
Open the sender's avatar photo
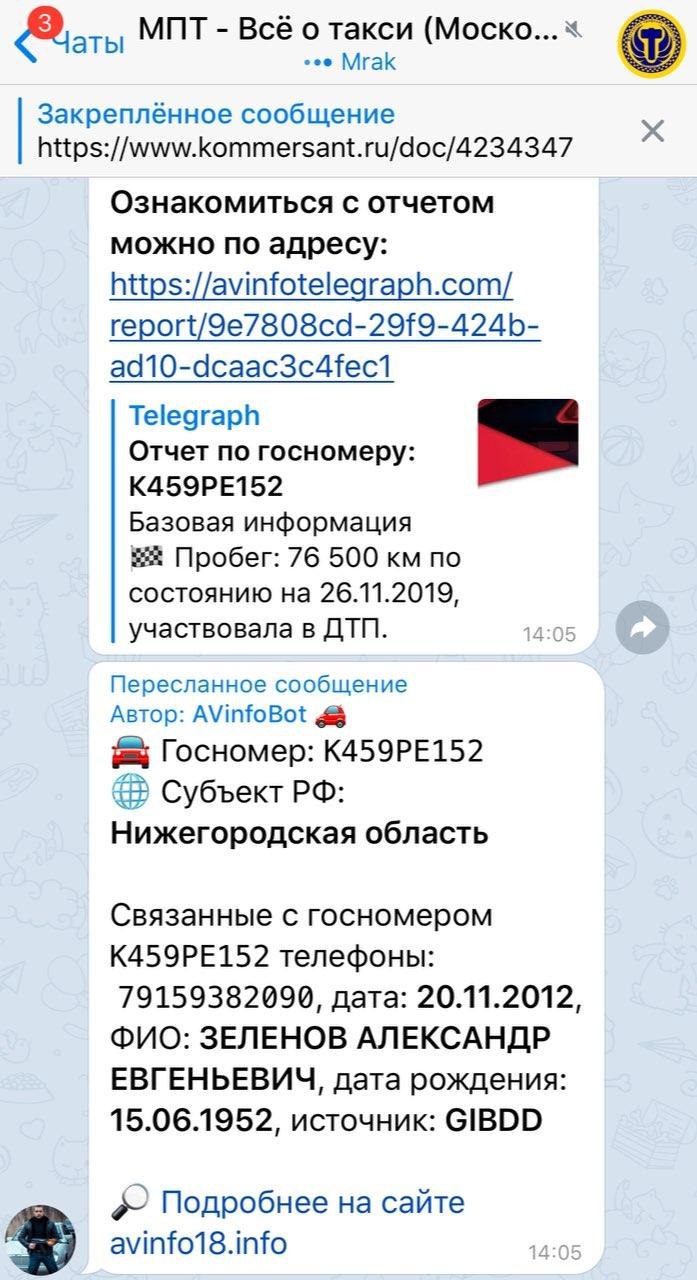coord(40,1240)
